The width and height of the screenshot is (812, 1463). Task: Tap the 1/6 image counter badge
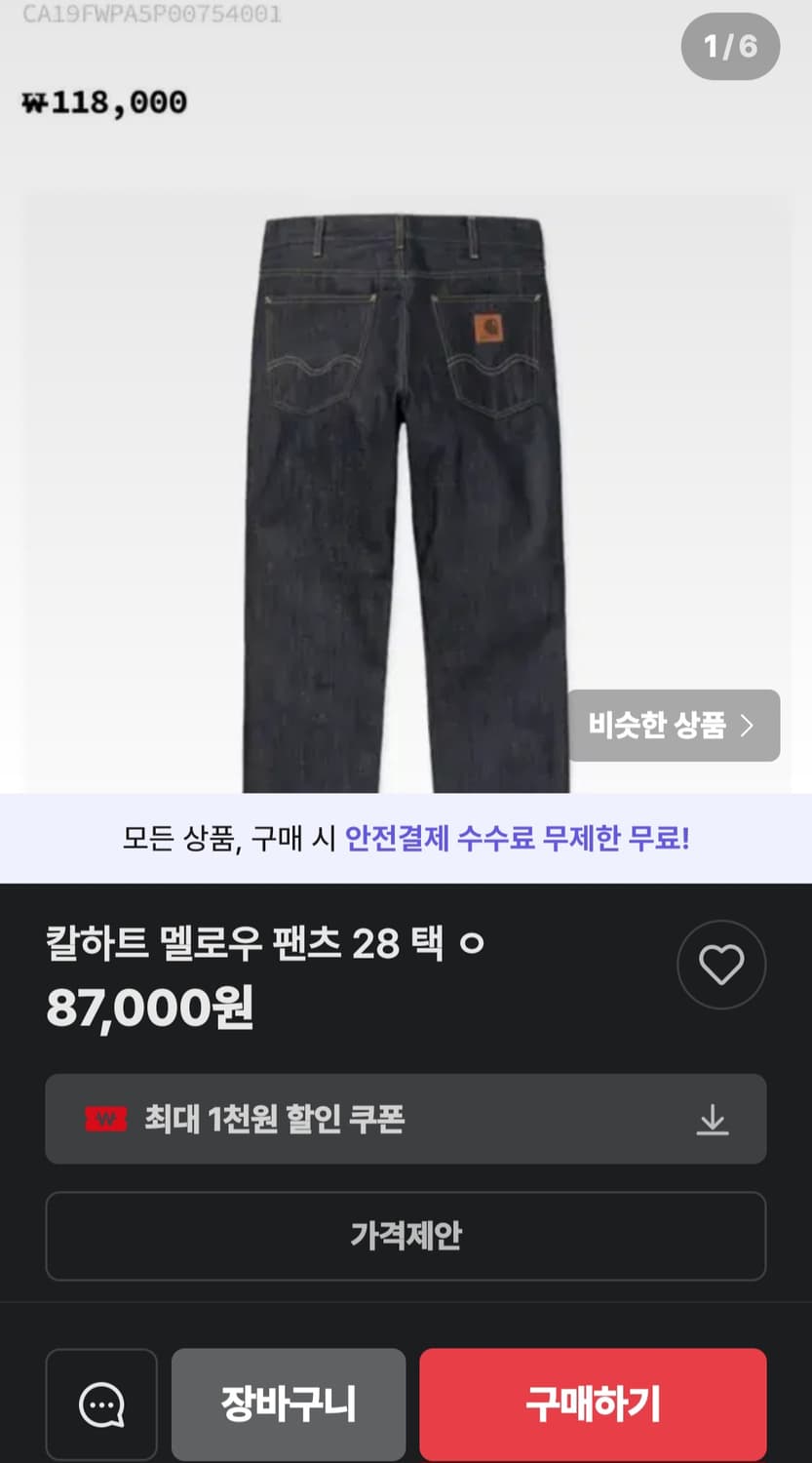pos(730,46)
